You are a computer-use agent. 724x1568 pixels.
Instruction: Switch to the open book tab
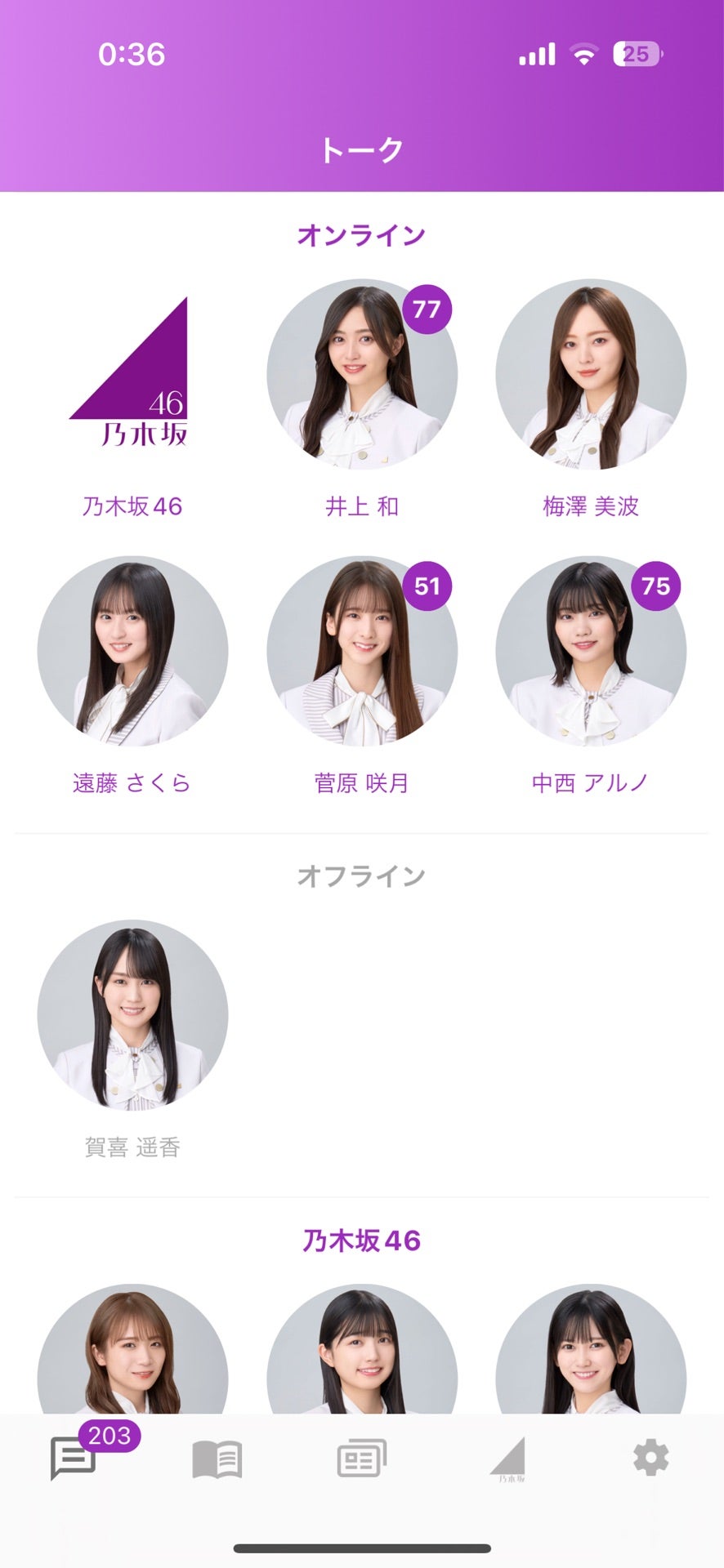[217, 1459]
